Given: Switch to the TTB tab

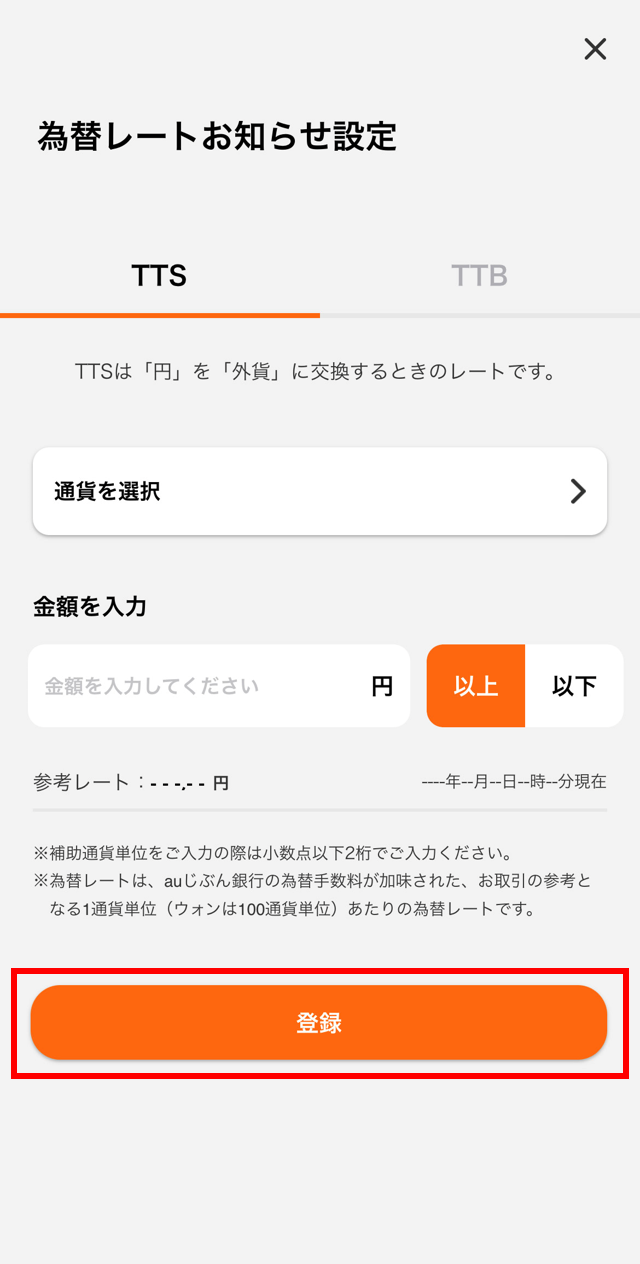Looking at the screenshot, I should coord(479,276).
